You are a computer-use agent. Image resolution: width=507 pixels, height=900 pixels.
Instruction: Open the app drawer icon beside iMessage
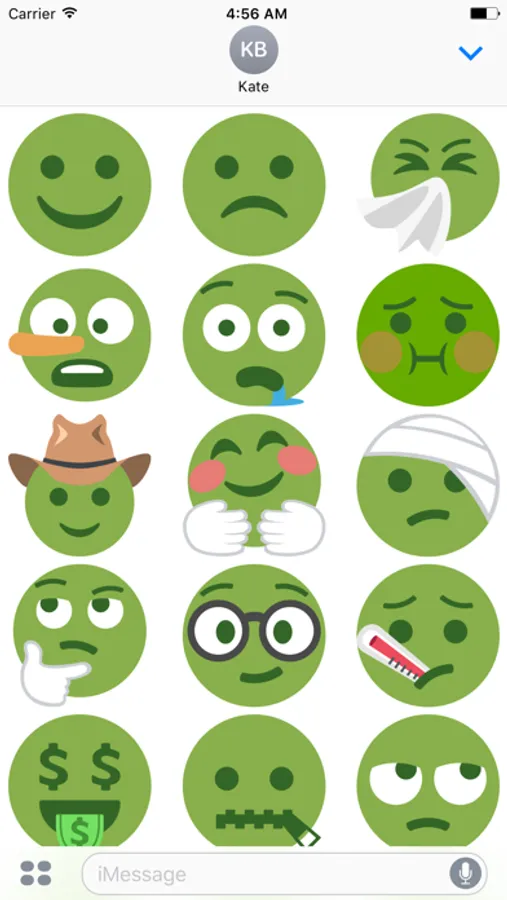coord(36,873)
